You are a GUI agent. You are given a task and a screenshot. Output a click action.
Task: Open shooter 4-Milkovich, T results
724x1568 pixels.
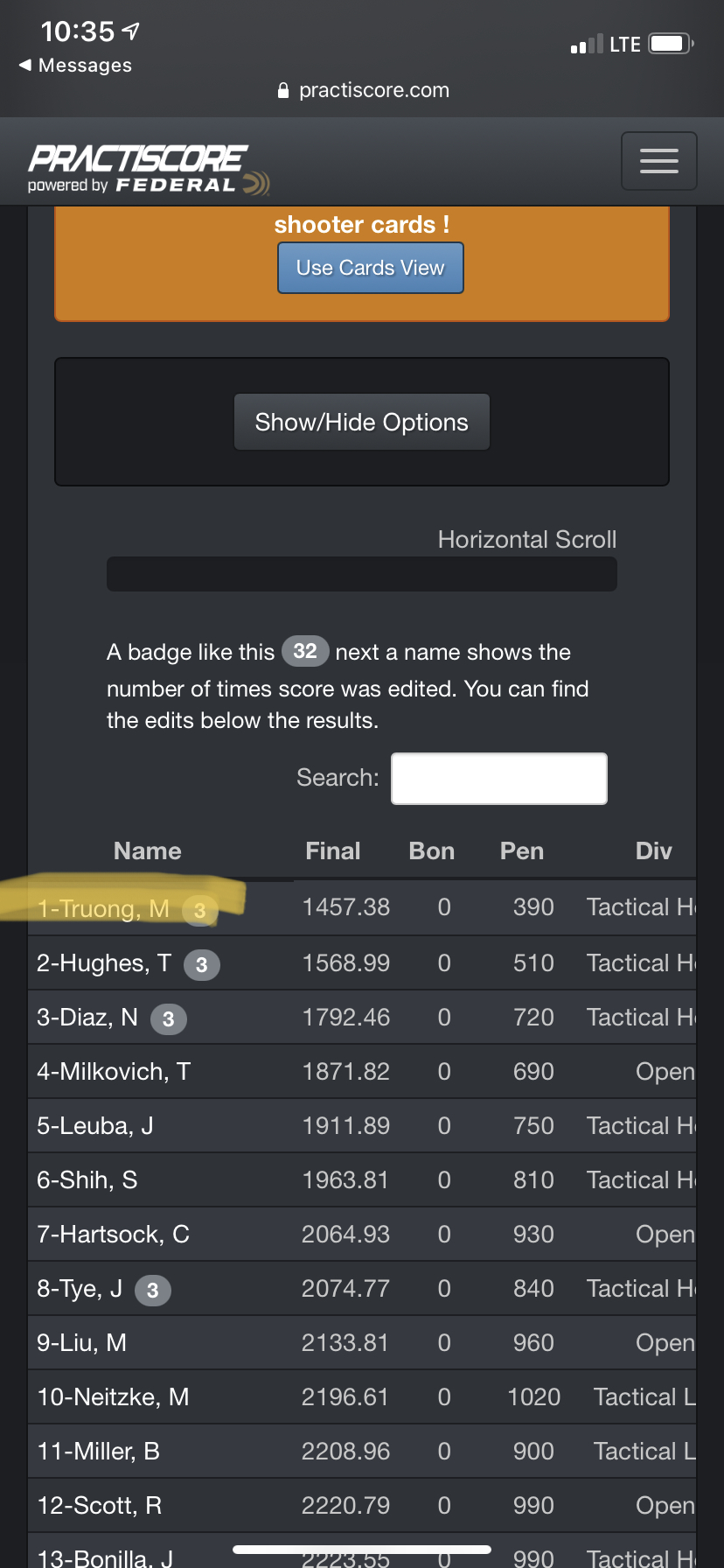point(114,1072)
